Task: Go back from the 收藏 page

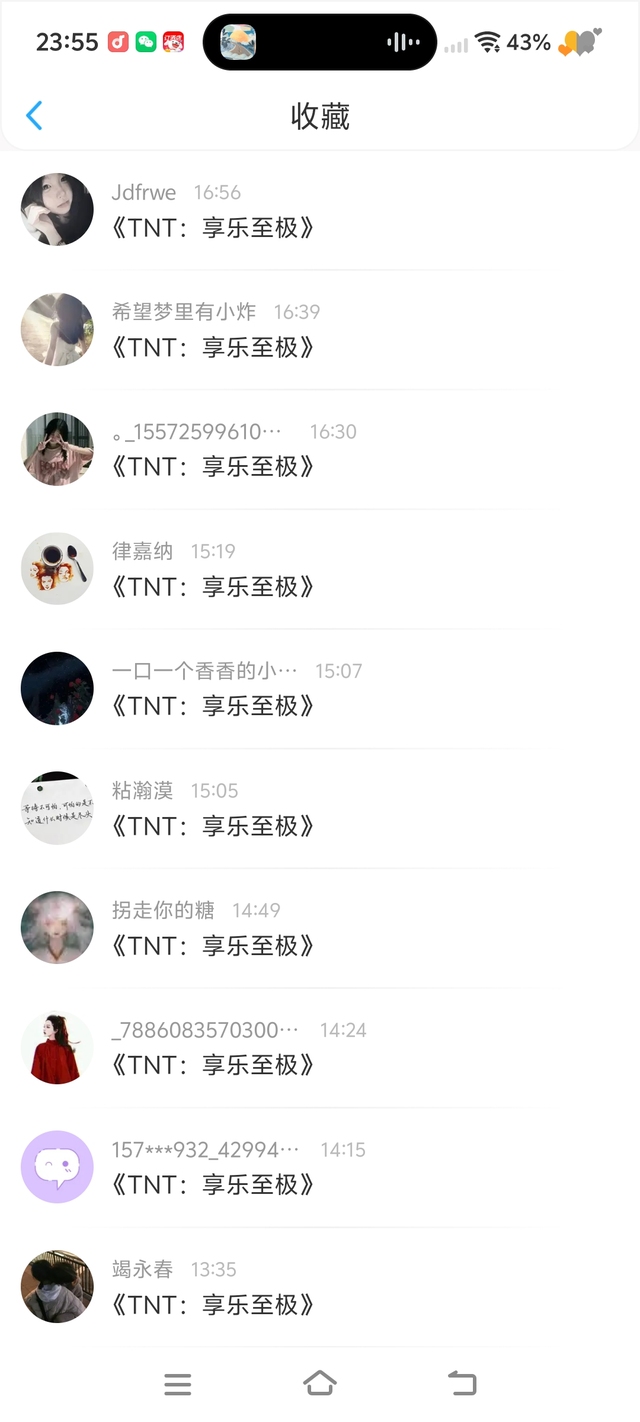Action: coord(34,116)
